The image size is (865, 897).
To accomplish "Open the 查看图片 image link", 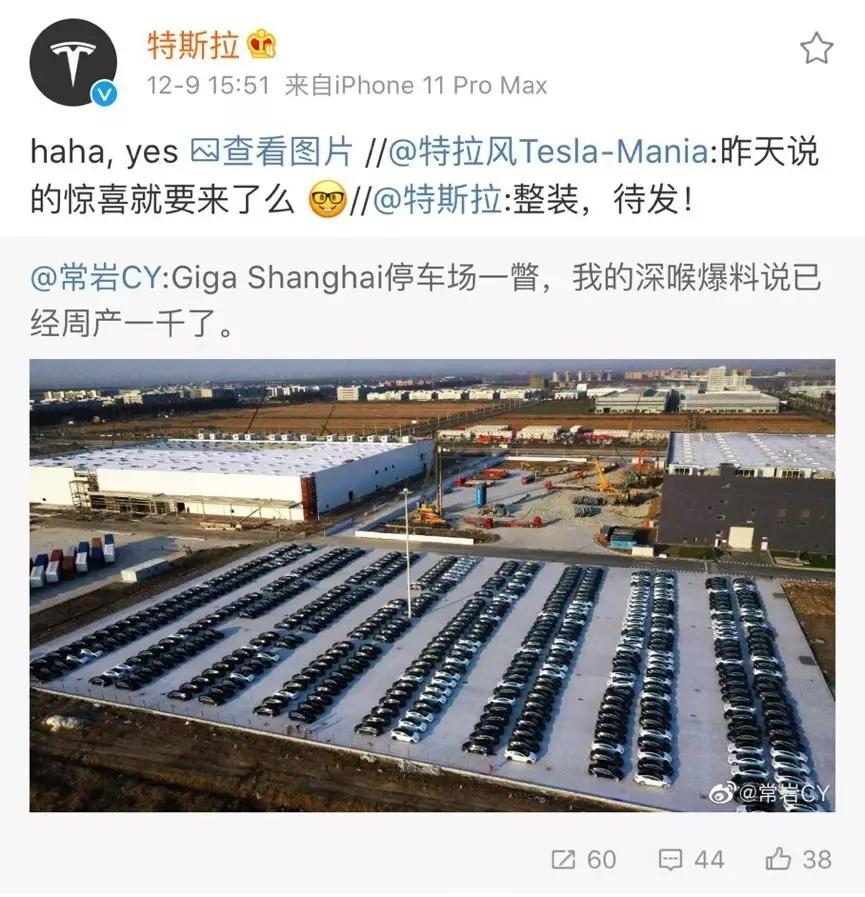I will coord(270,152).
